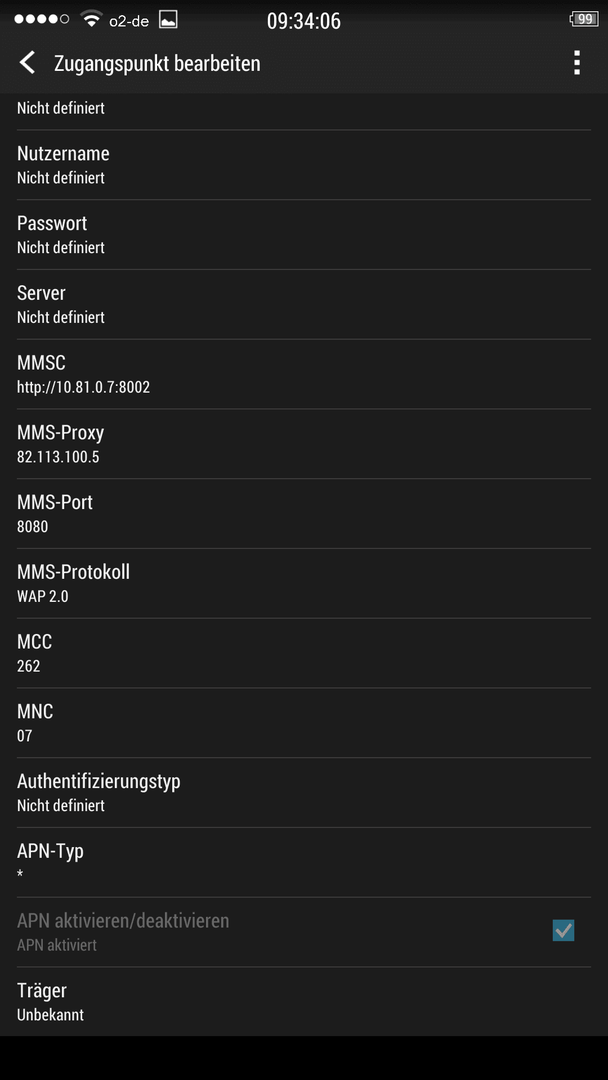The width and height of the screenshot is (608, 1080).
Task: Open the MMSC setting
Action: (304, 374)
